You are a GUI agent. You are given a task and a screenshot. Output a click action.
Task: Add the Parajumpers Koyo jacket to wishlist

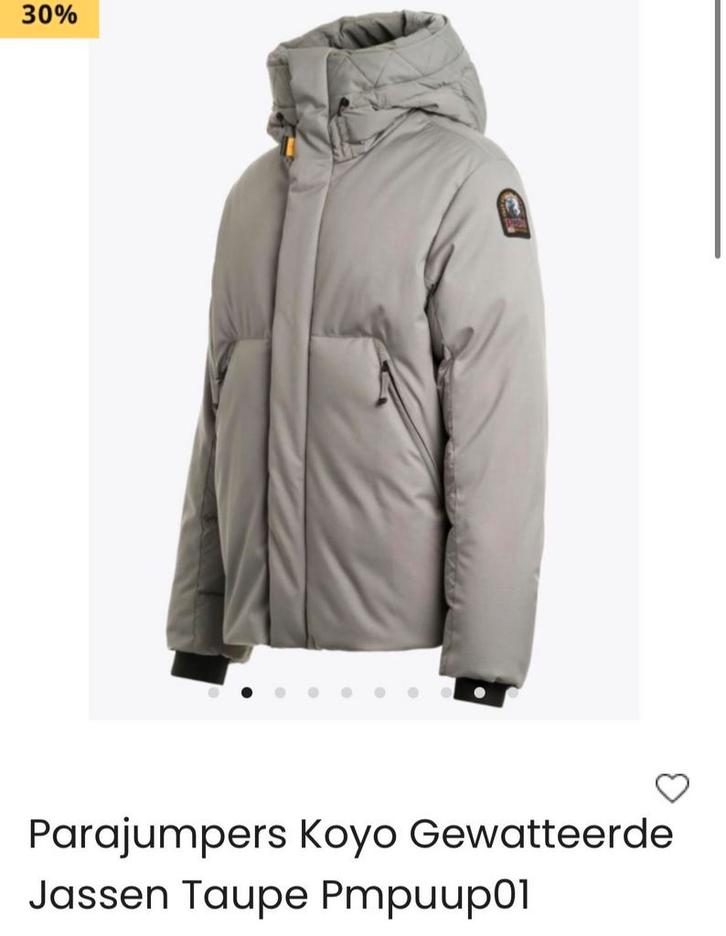pyautogui.click(x=672, y=788)
